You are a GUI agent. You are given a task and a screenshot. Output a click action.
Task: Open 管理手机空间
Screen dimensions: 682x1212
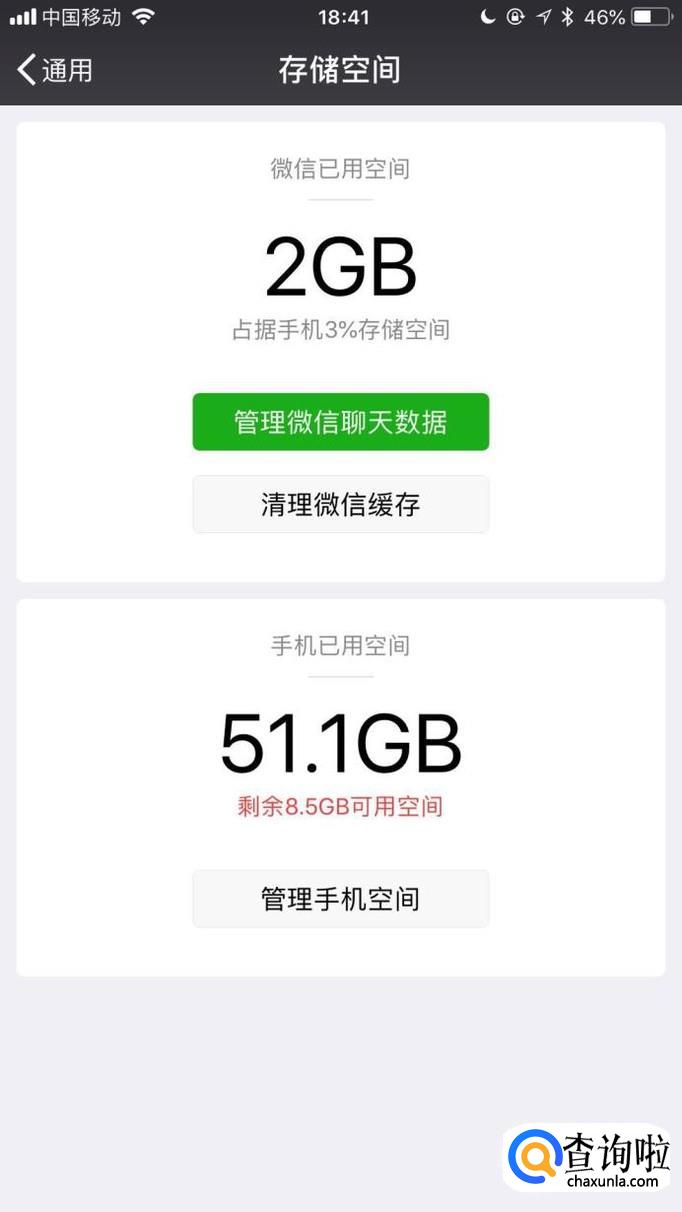341,898
